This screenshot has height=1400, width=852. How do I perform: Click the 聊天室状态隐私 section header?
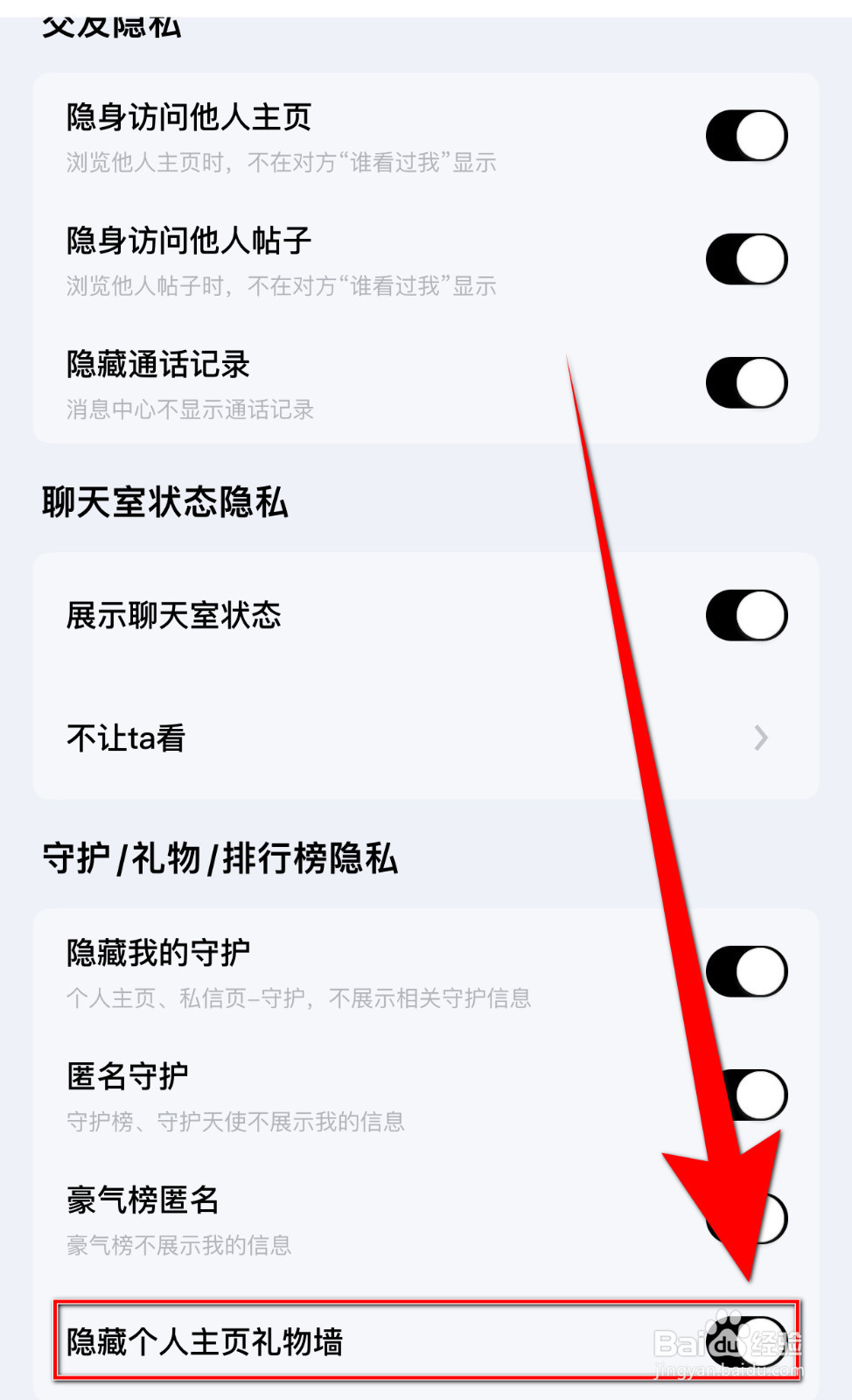(x=166, y=503)
